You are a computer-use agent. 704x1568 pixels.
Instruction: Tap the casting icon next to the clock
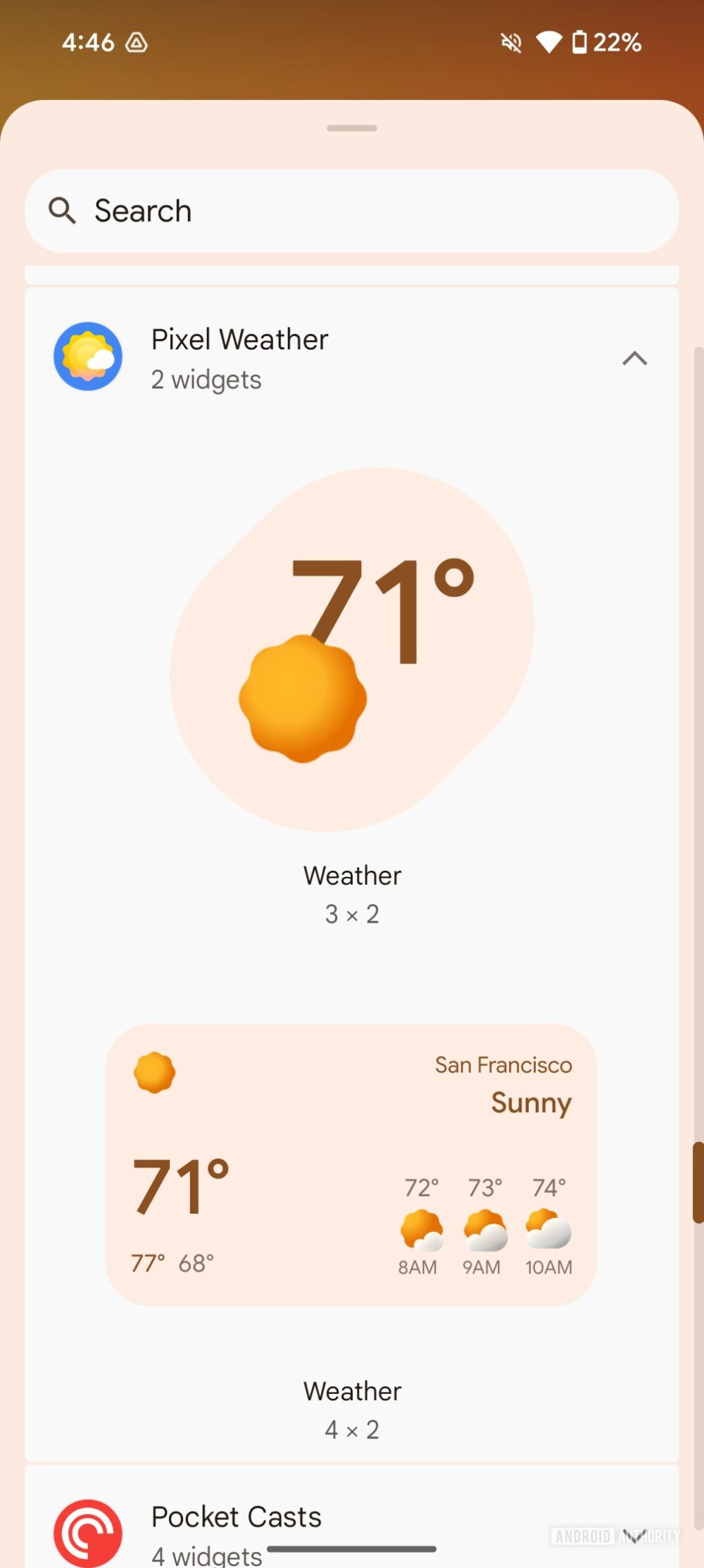(137, 42)
